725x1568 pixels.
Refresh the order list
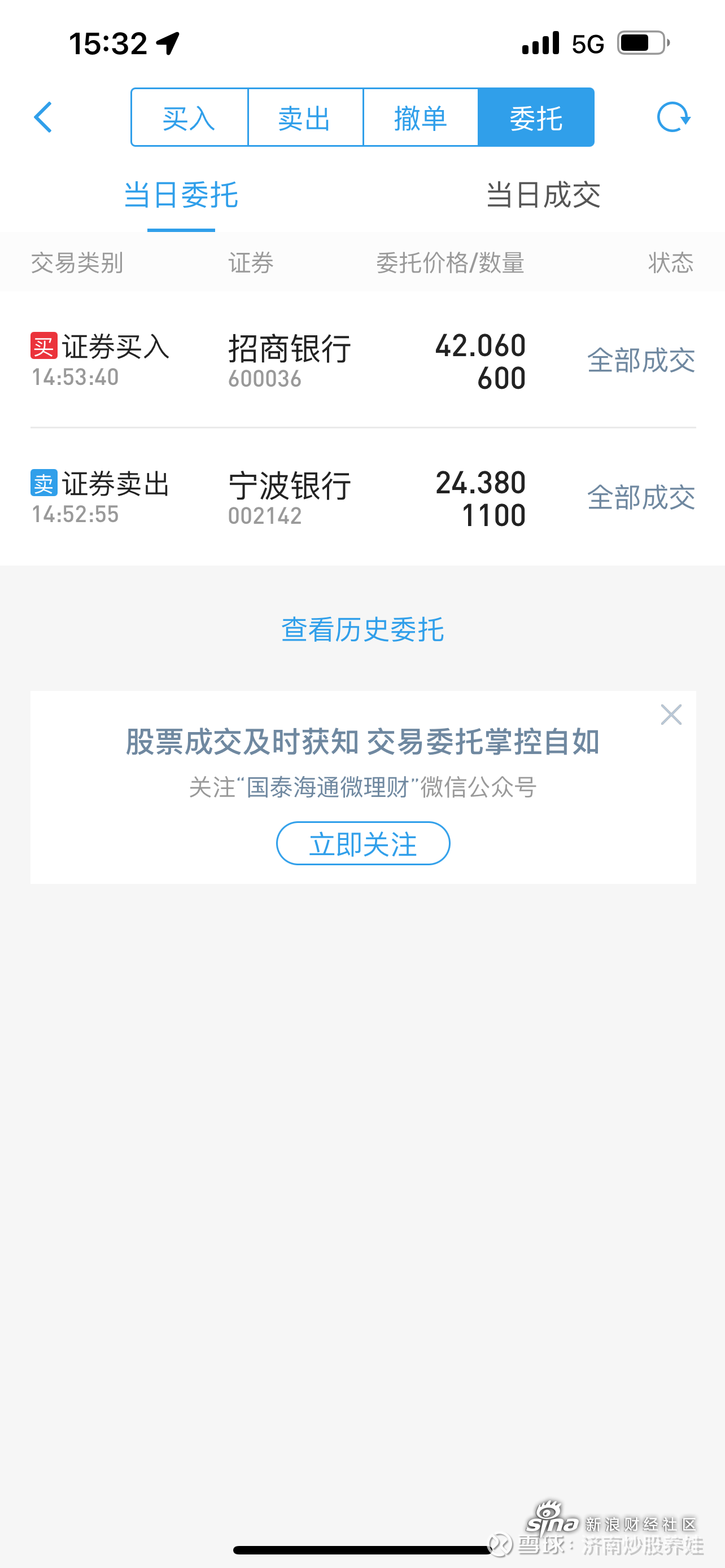pos(673,117)
